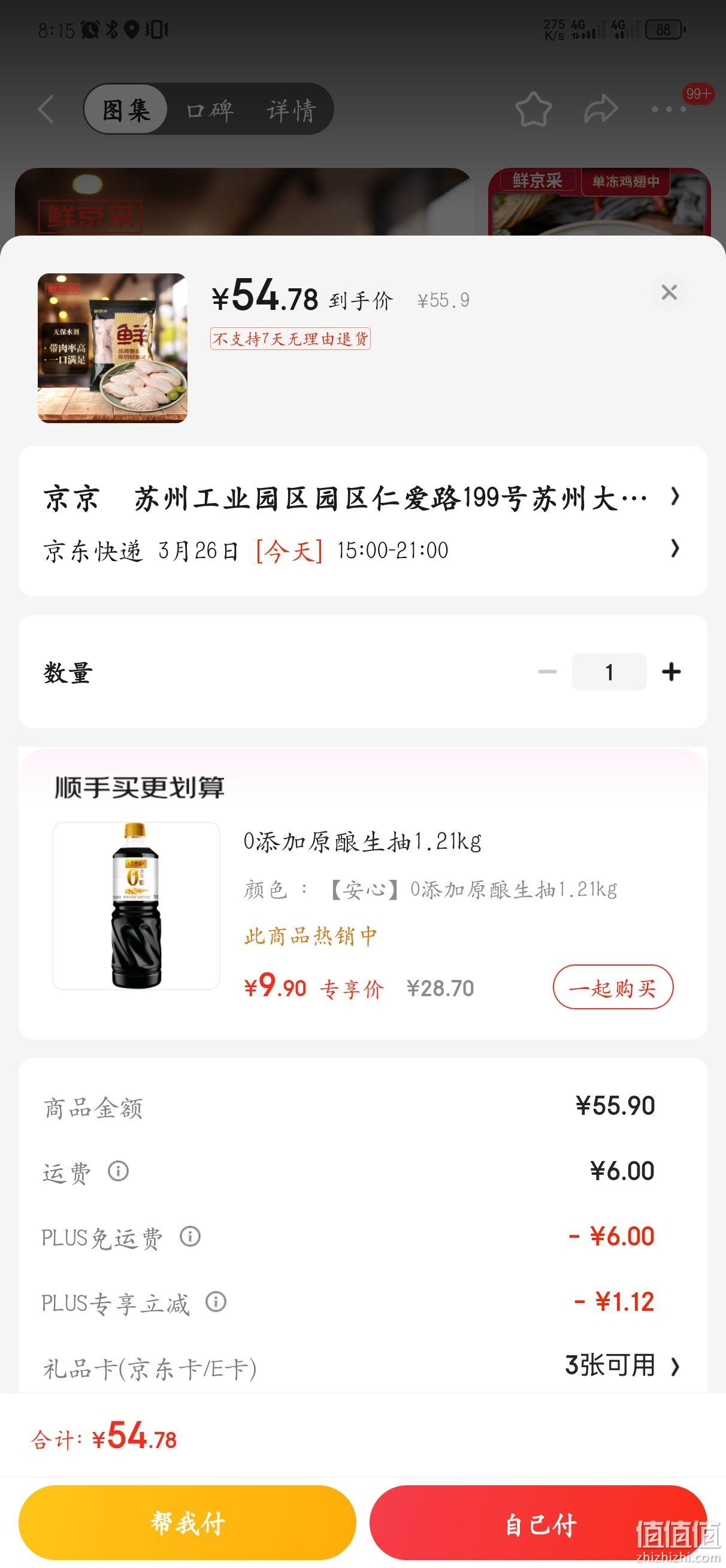Open the 0添加原酿生抽 product image
This screenshot has height=1568, width=726.
137,906
